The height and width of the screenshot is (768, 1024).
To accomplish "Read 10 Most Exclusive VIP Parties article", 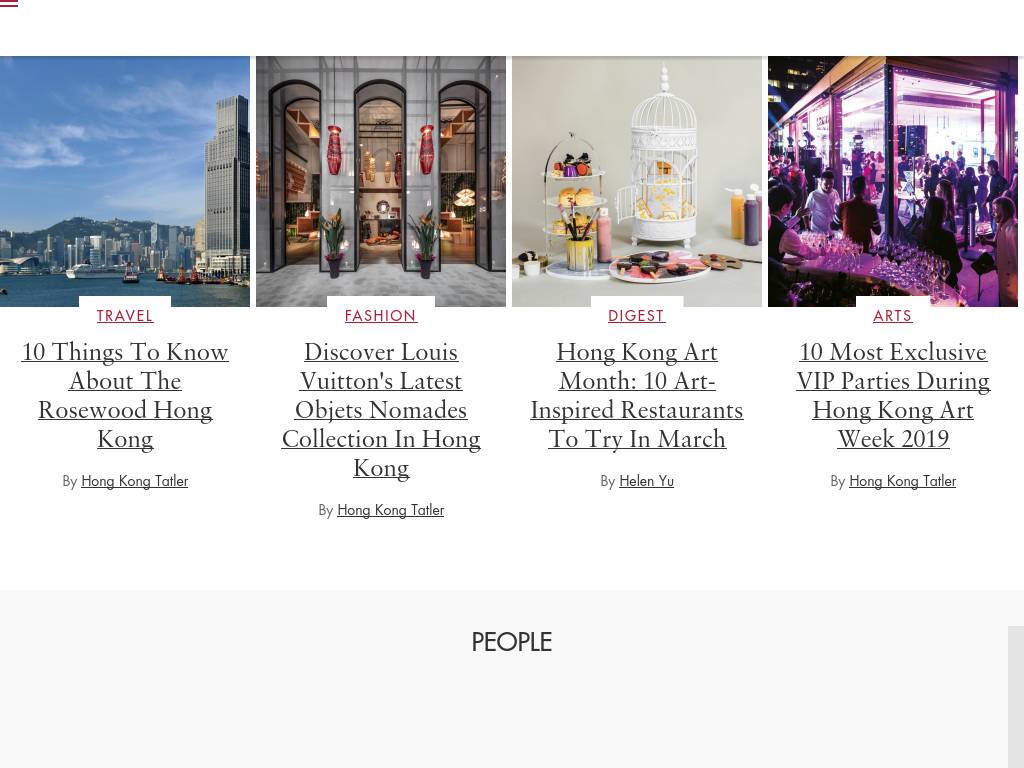I will [x=893, y=395].
